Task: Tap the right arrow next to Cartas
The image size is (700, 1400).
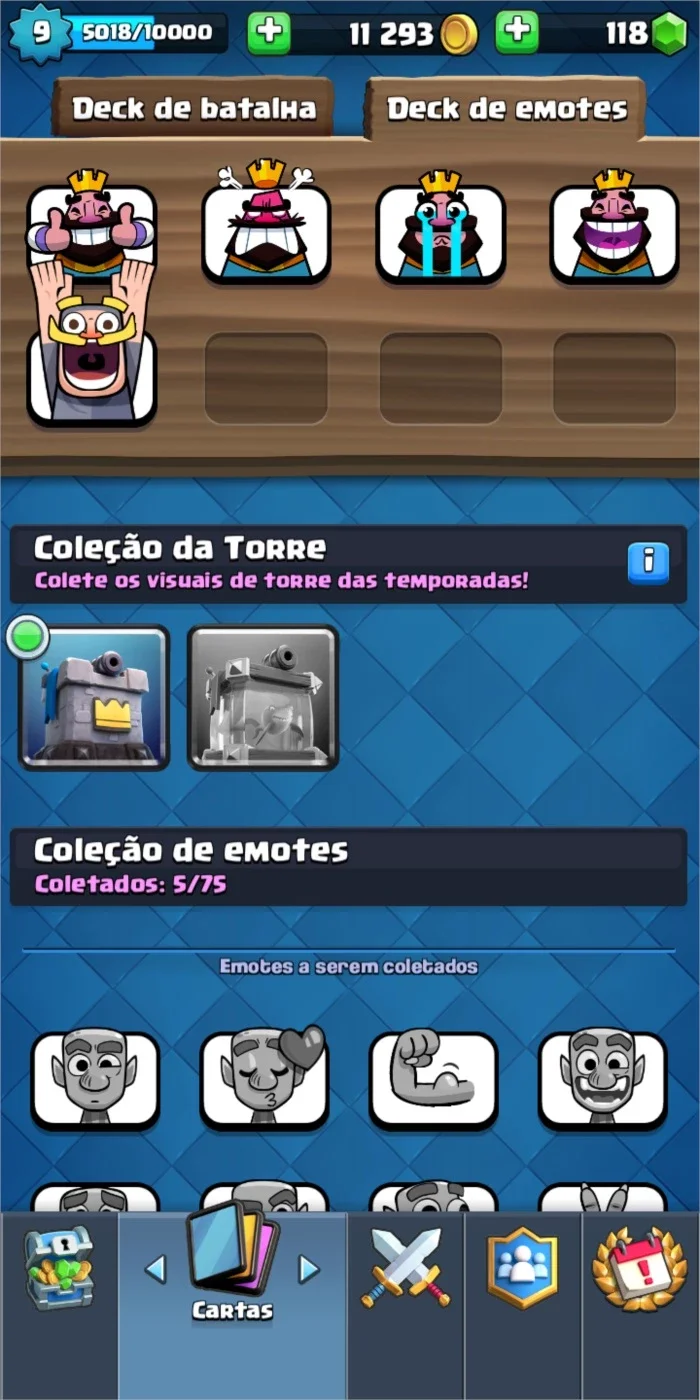Action: click(309, 1269)
